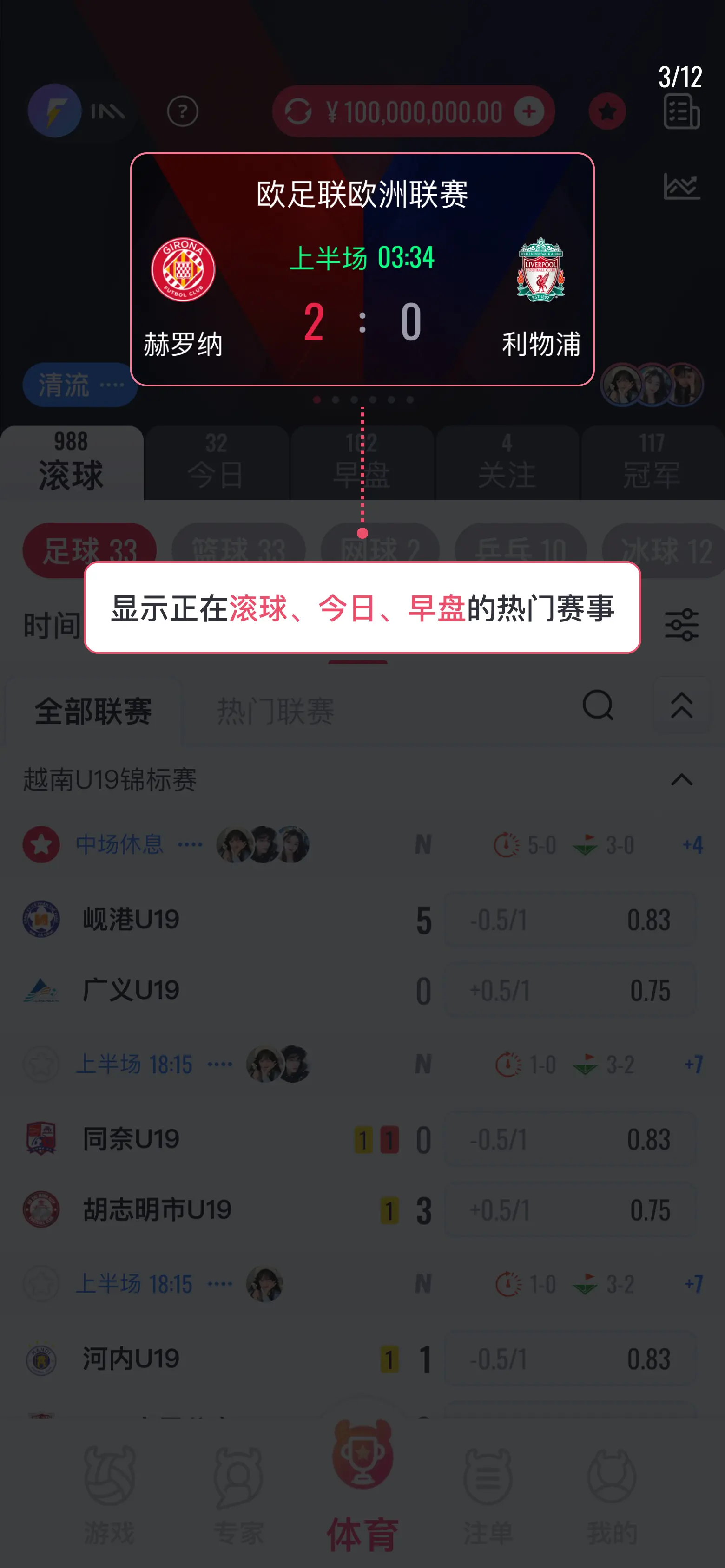The image size is (725, 1568).
Task: Open the trend chart icon
Action: pyautogui.click(x=681, y=186)
